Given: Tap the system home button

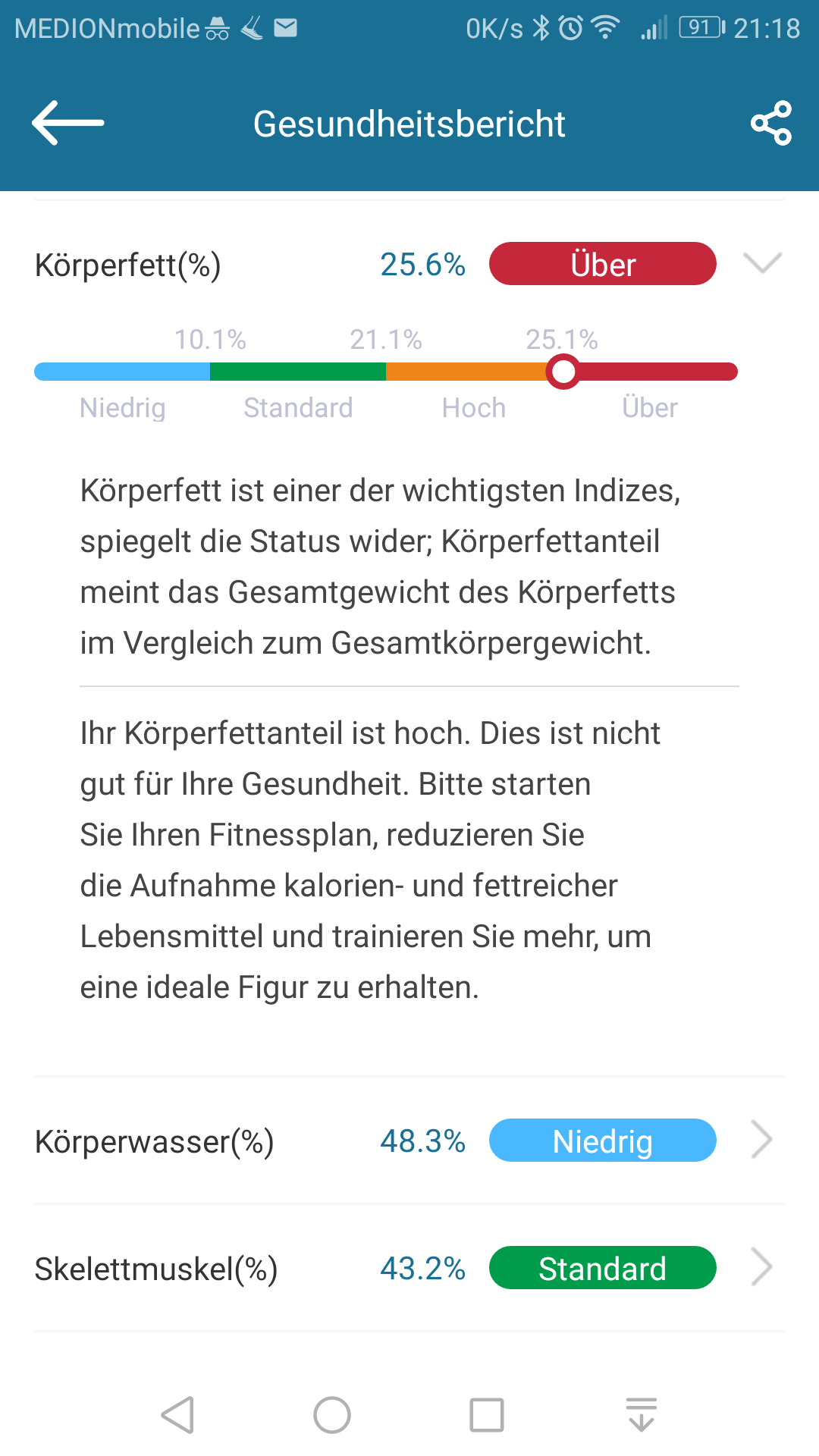Looking at the screenshot, I should [332, 1414].
